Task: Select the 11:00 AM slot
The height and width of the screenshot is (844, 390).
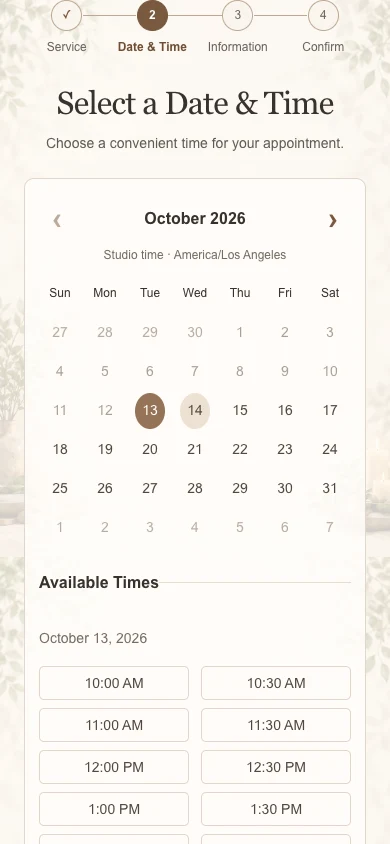Action: (114, 725)
